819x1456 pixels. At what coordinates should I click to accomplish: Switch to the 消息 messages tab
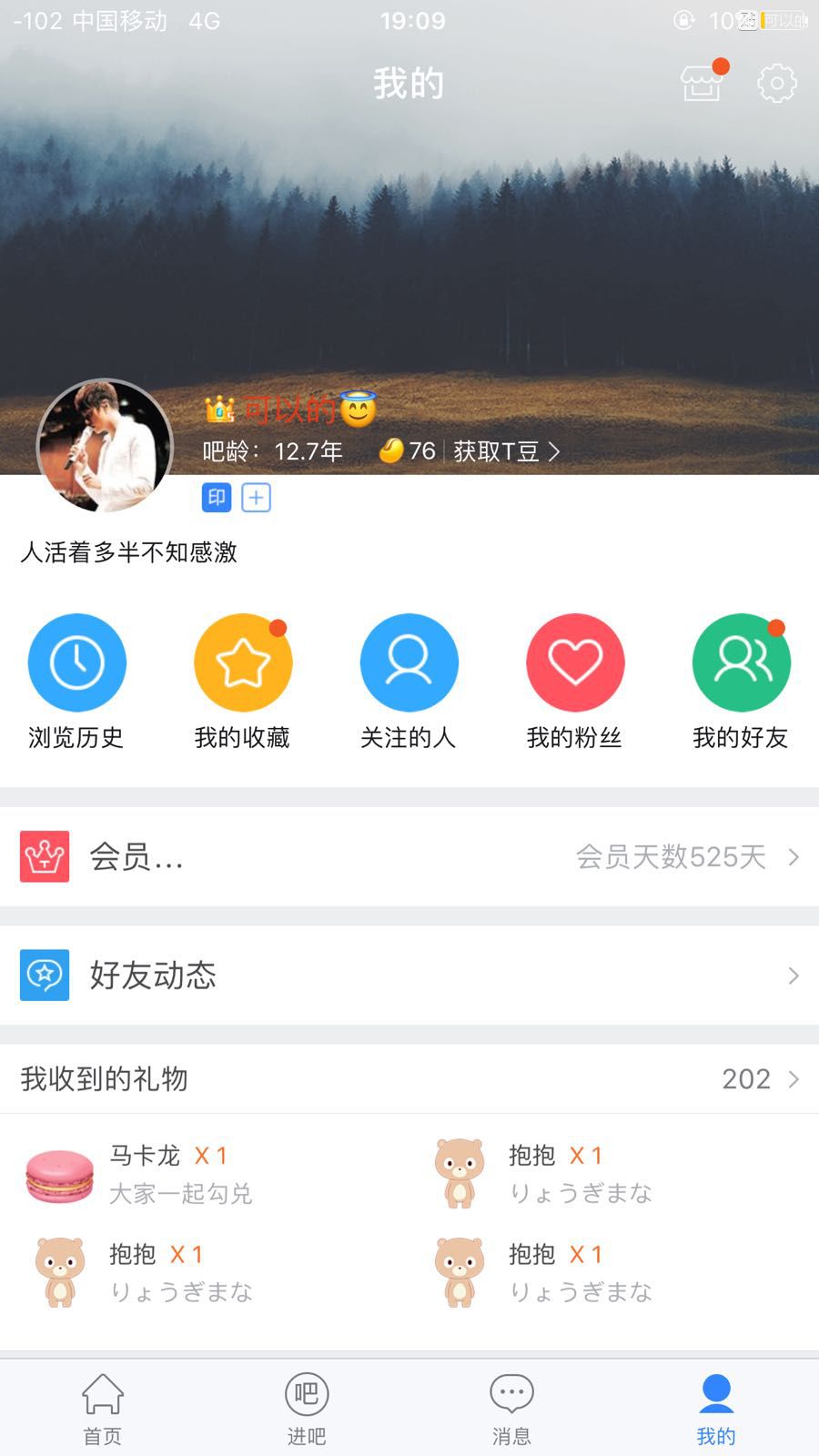[511, 1409]
